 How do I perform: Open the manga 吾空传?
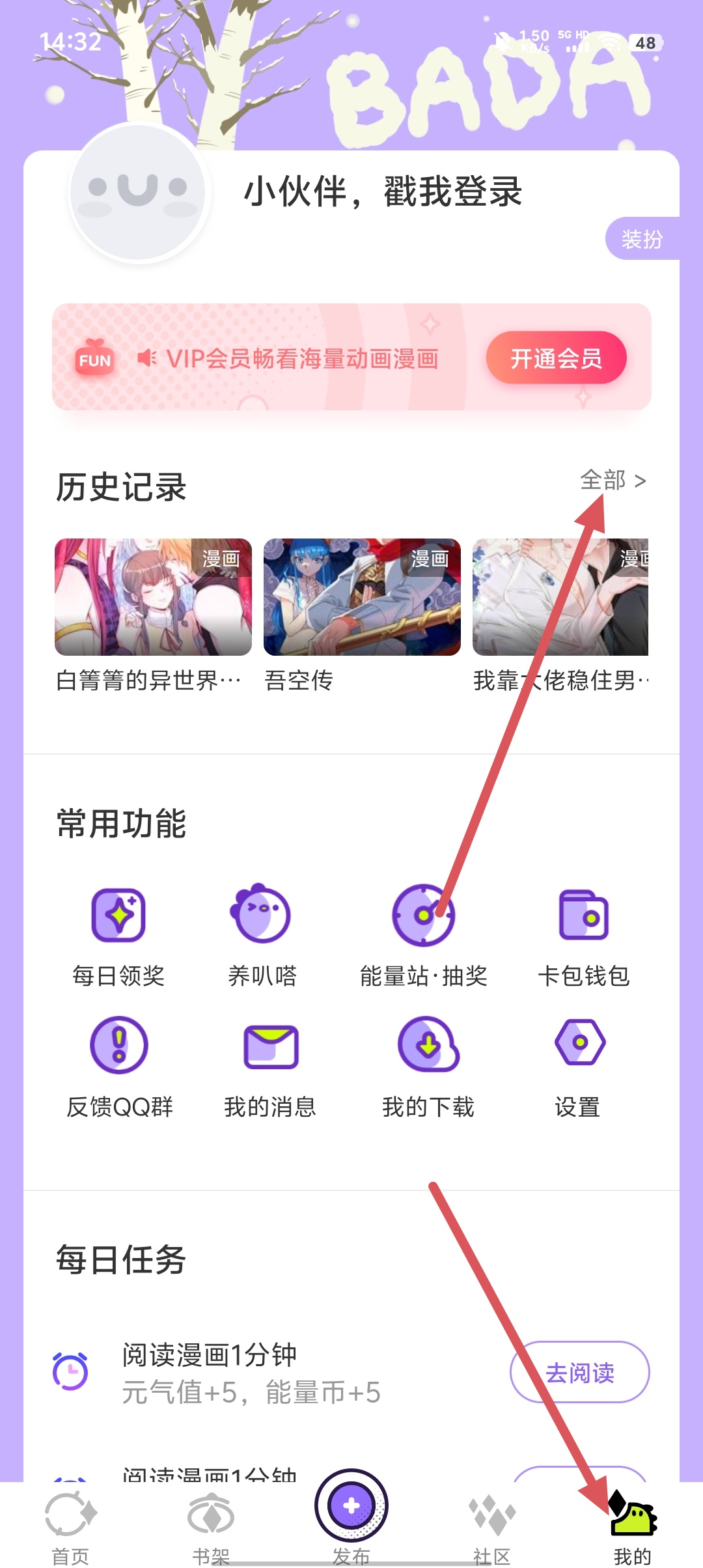click(362, 597)
